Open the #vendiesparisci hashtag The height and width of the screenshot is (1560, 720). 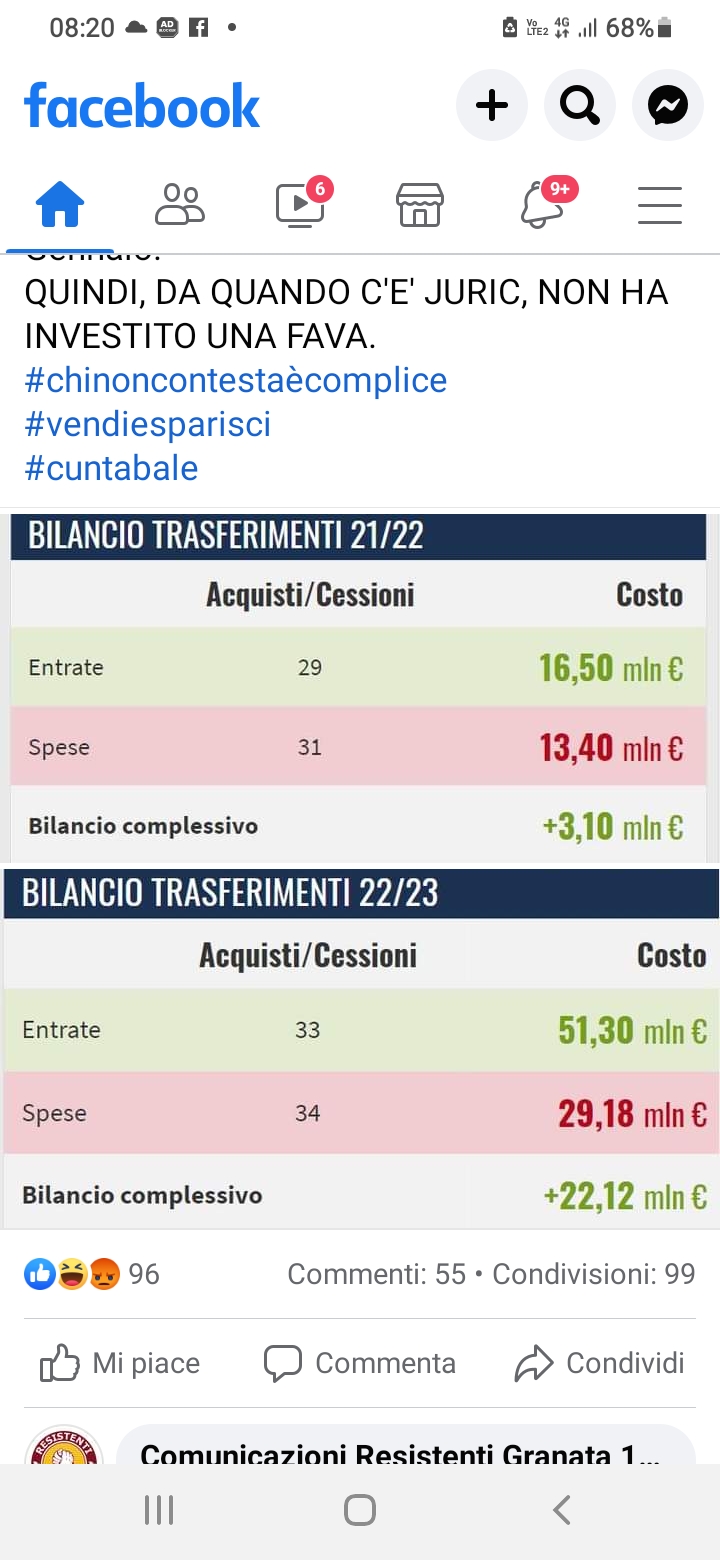tap(148, 424)
